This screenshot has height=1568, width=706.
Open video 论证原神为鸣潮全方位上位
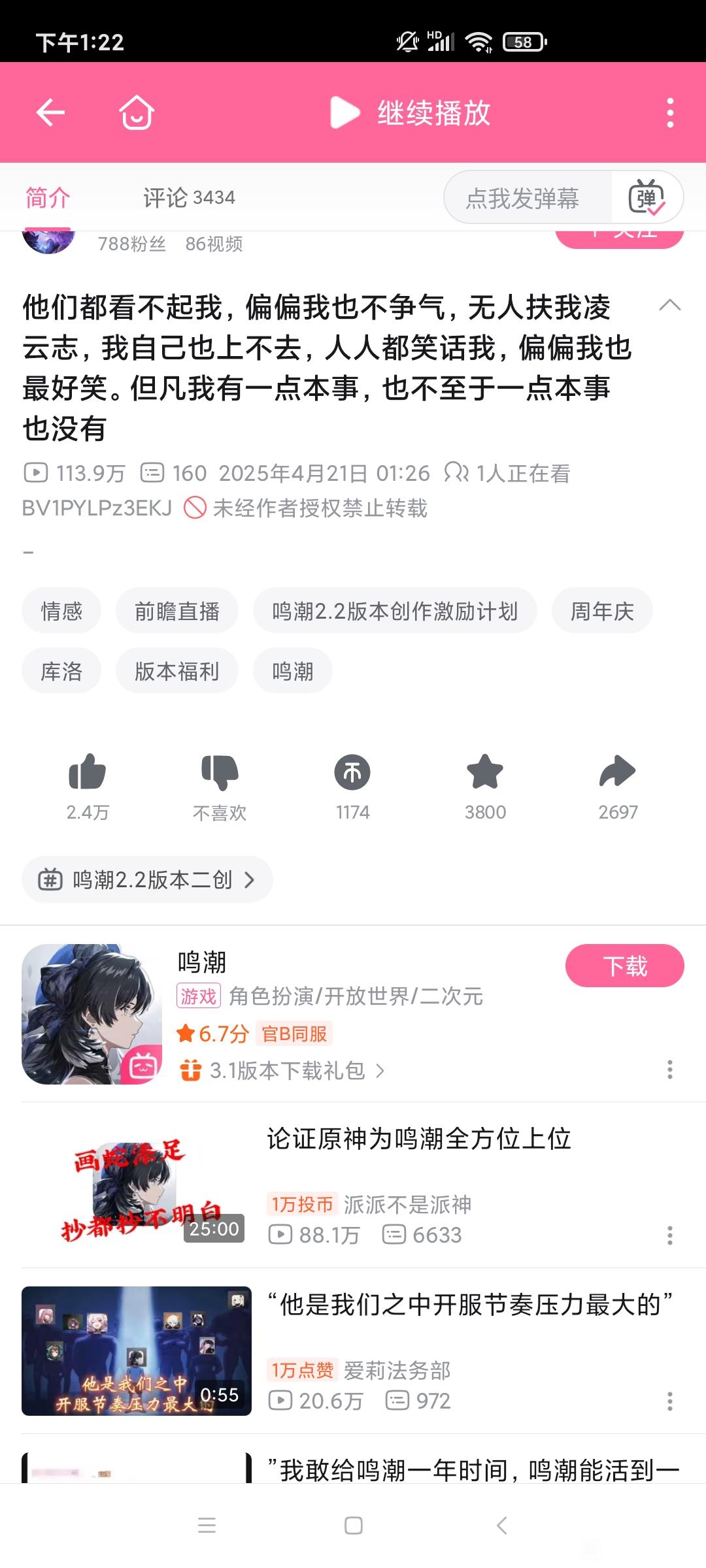(418, 1139)
